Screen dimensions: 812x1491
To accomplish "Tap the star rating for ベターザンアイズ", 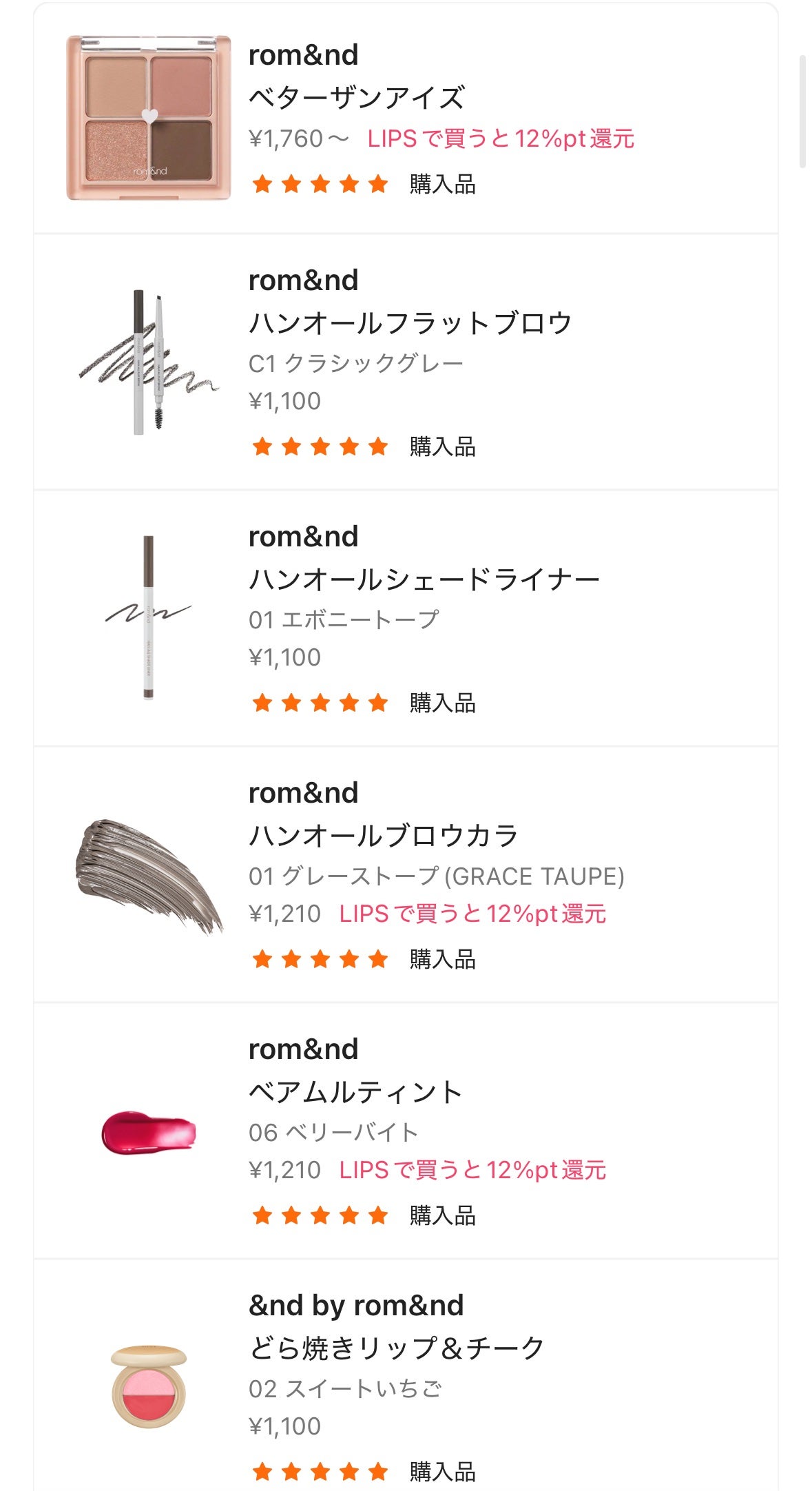I will [318, 184].
